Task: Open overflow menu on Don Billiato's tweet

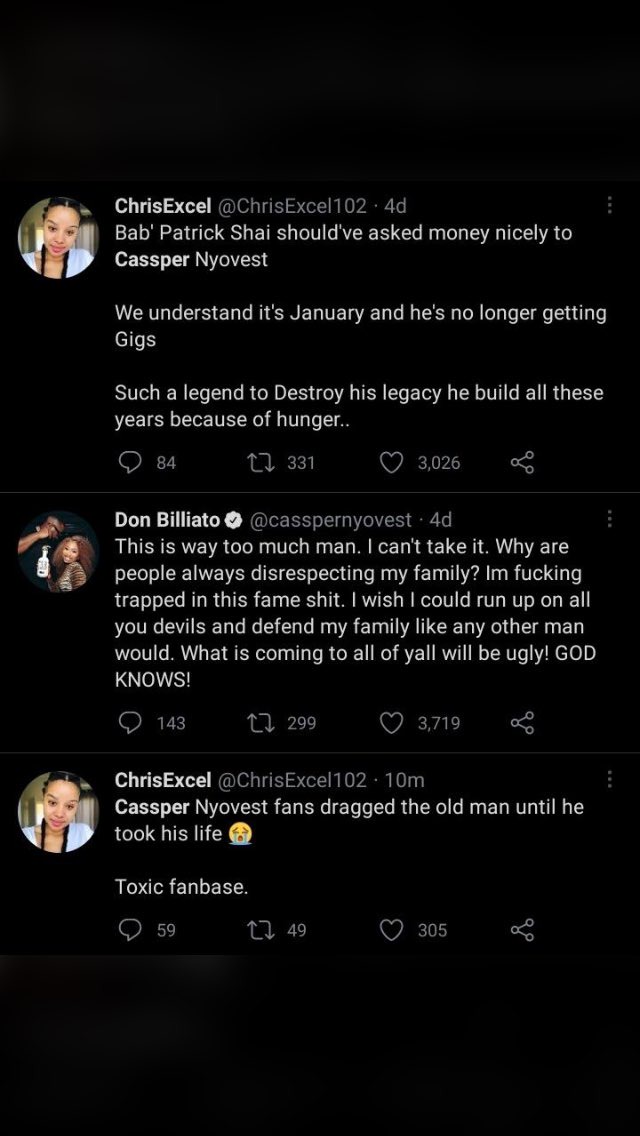Action: coord(610,519)
